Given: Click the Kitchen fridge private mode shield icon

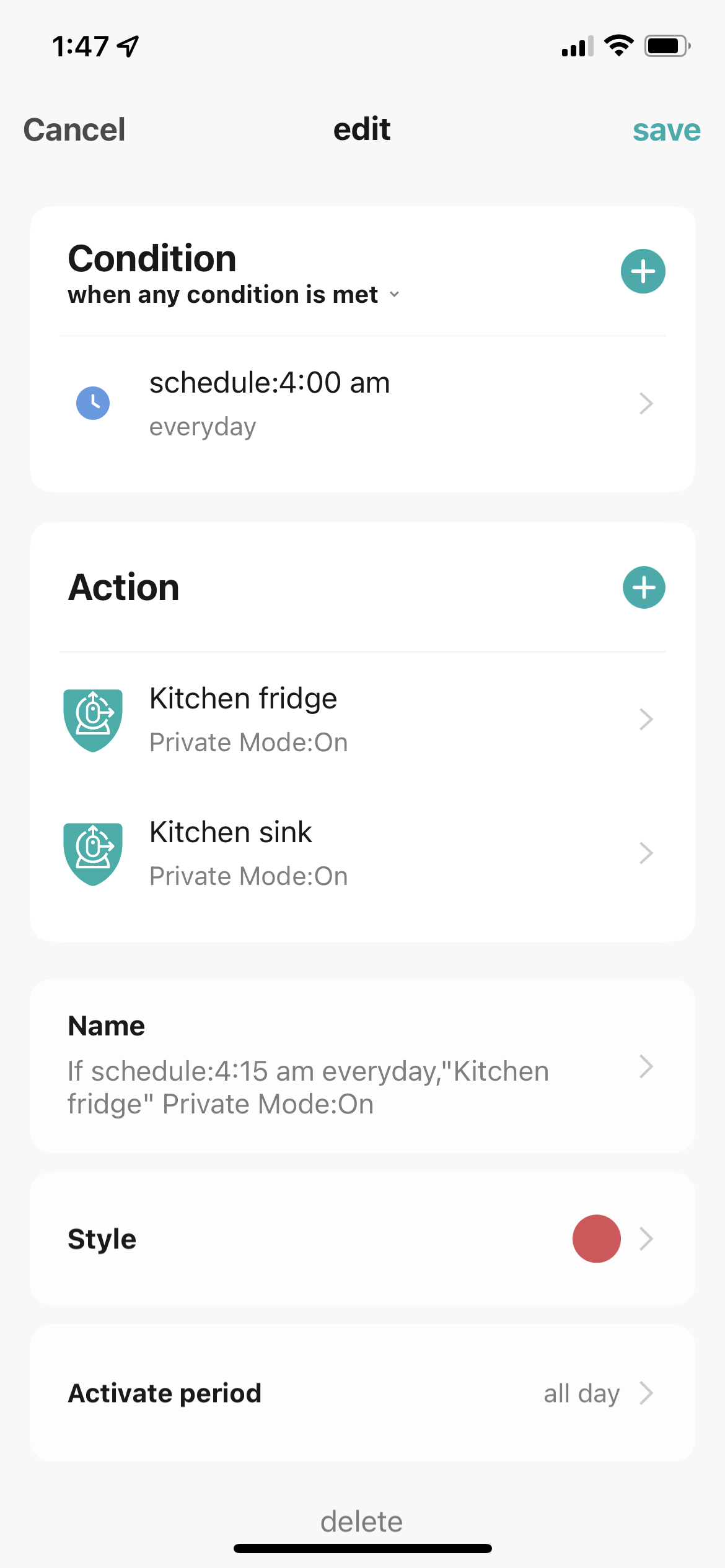Looking at the screenshot, I should (92, 718).
